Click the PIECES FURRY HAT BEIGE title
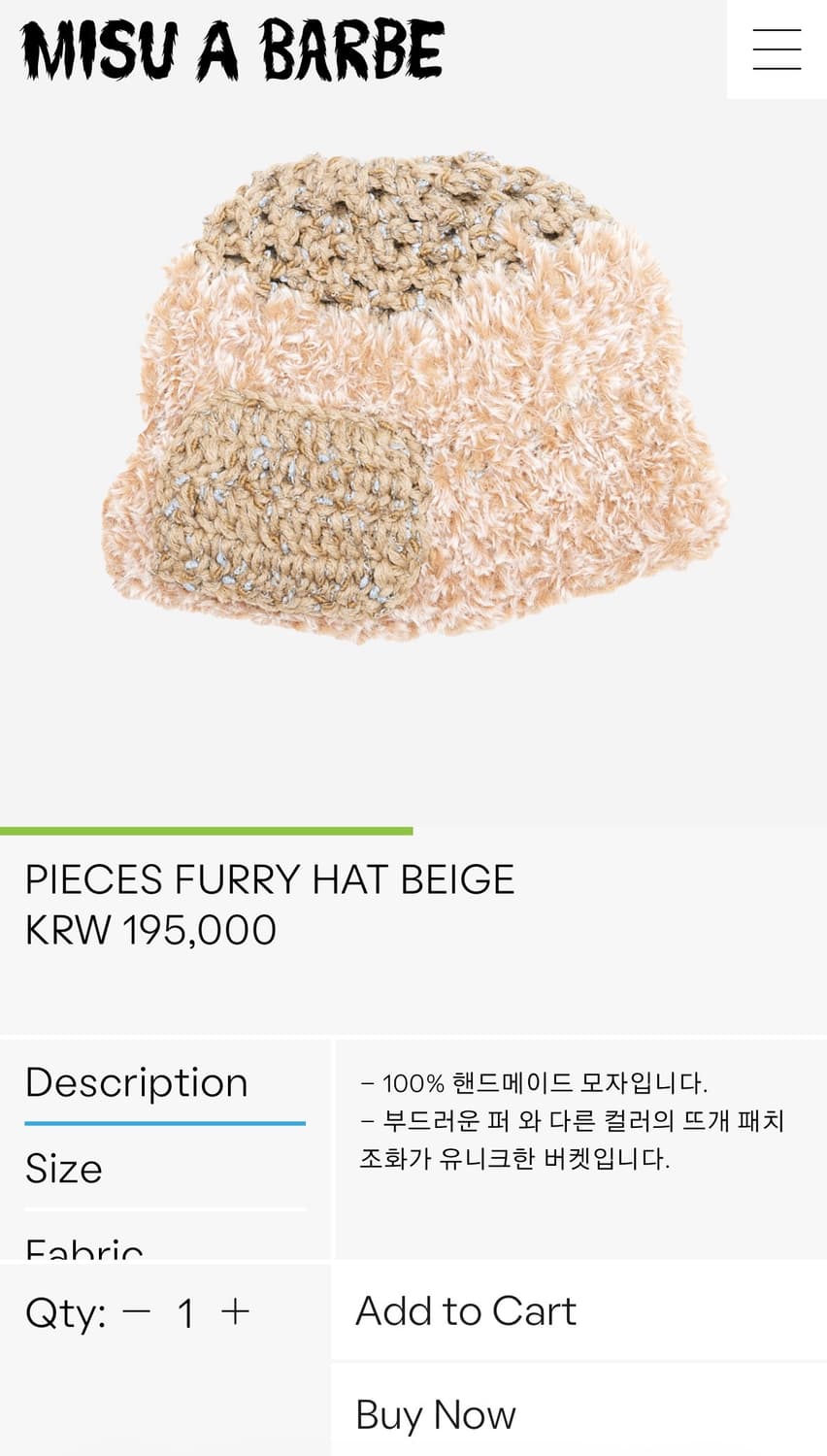 [x=270, y=879]
